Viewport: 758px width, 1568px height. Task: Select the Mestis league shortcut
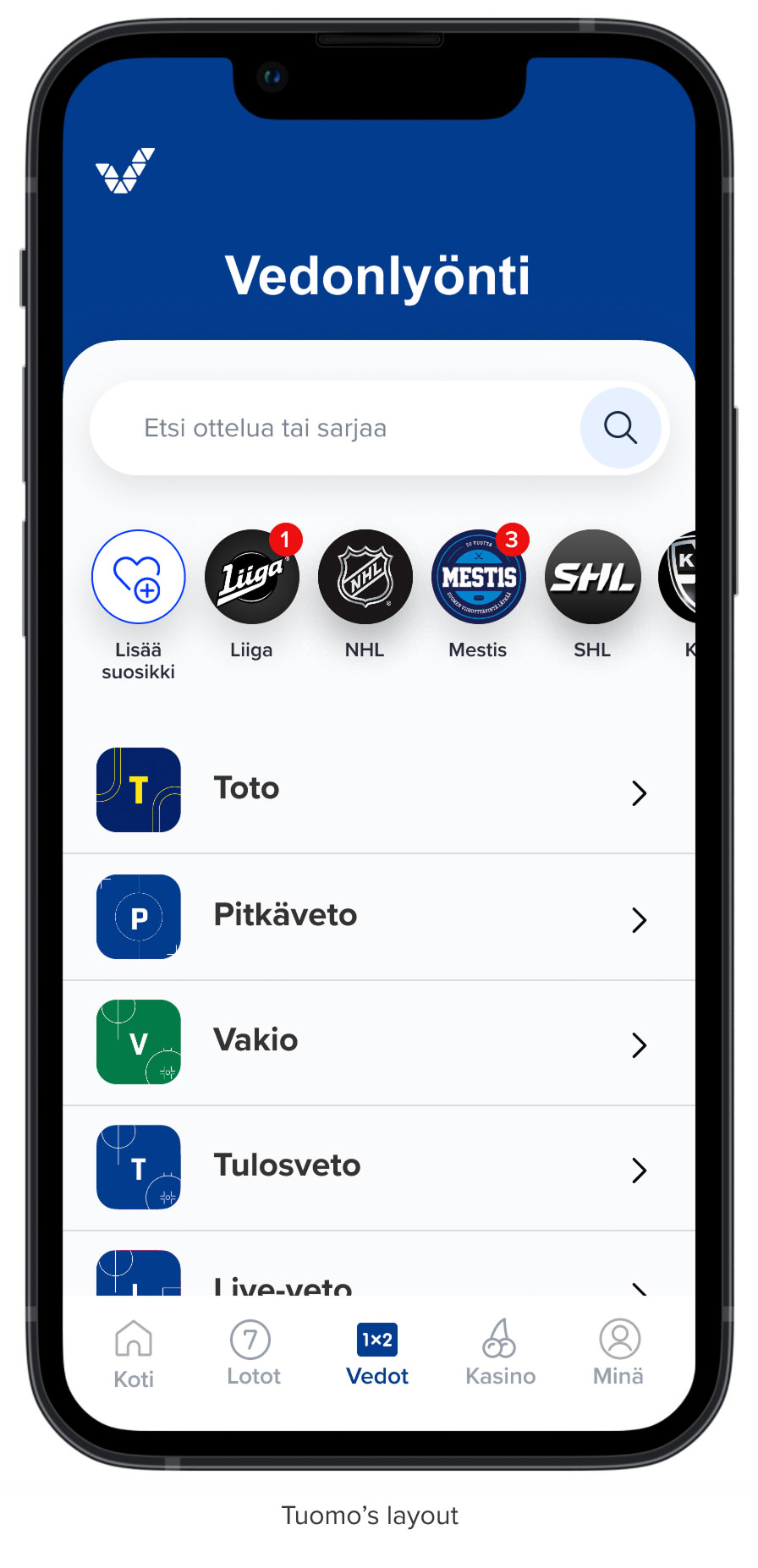coord(478,577)
